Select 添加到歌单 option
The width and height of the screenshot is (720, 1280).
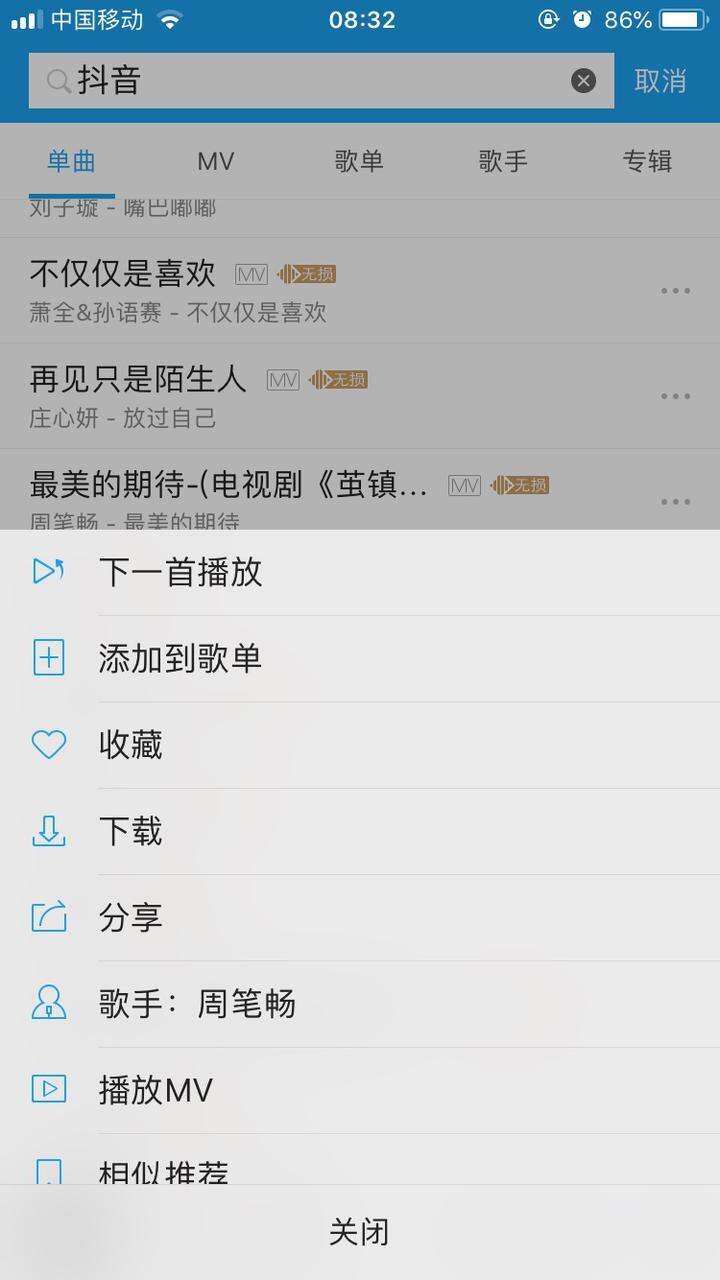[x=360, y=658]
